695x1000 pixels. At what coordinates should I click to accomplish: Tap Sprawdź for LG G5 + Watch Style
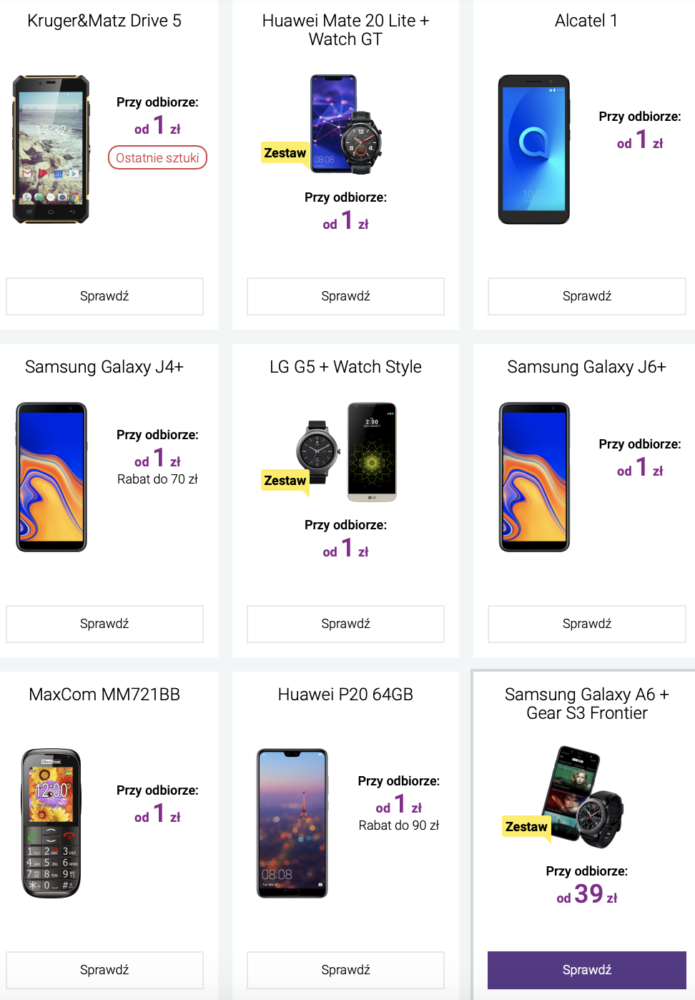tap(345, 624)
